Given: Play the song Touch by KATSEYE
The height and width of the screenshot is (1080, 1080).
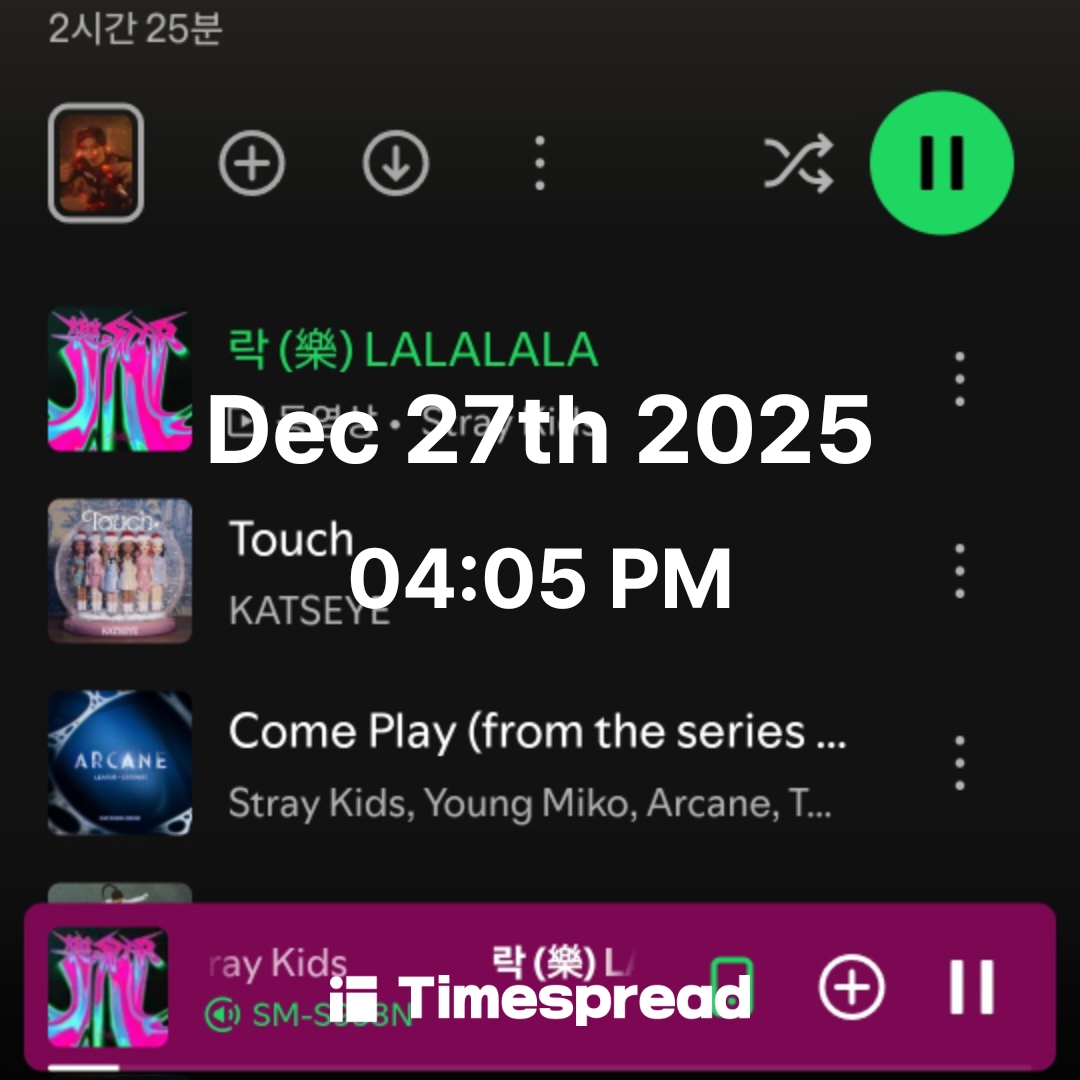Looking at the screenshot, I should (290, 540).
